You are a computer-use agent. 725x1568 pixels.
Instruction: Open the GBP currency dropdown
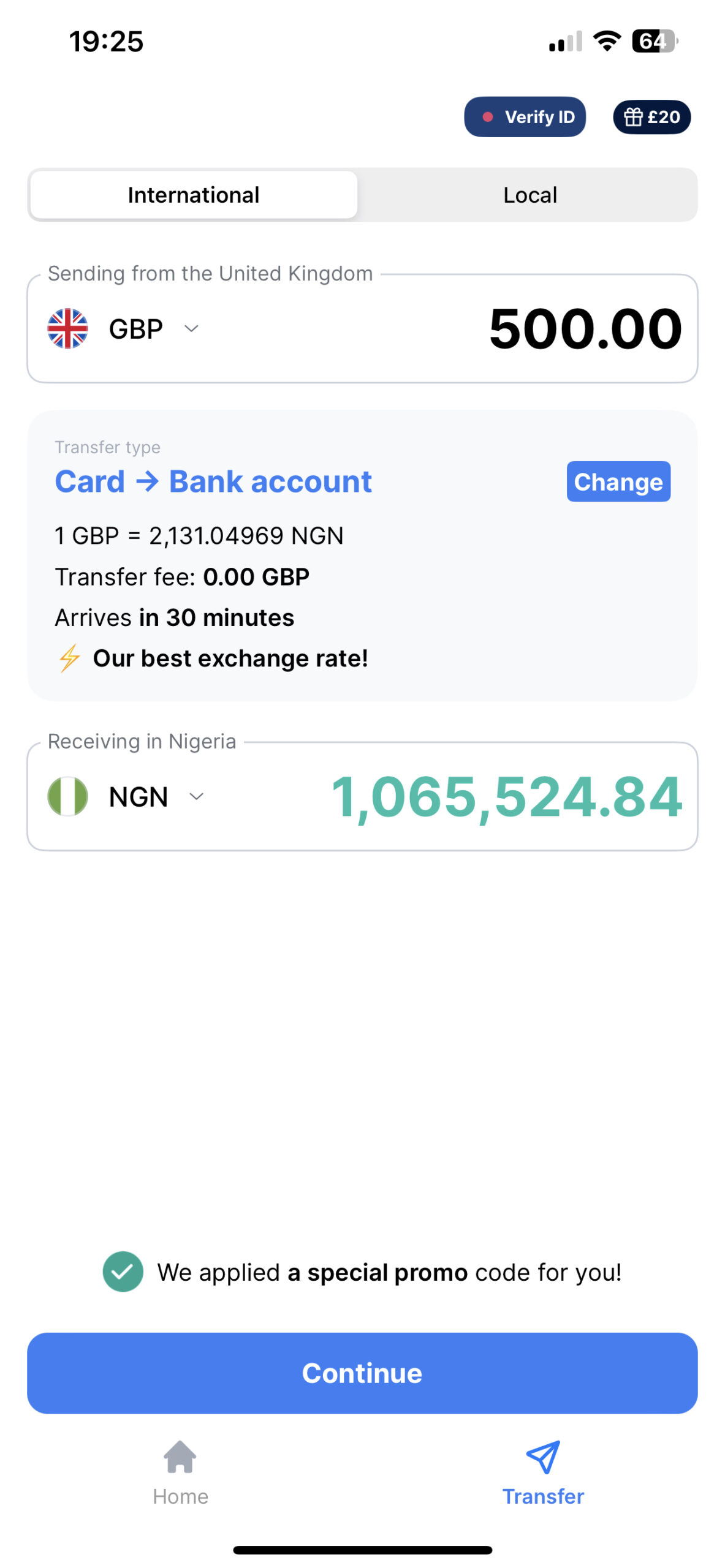[x=124, y=329]
